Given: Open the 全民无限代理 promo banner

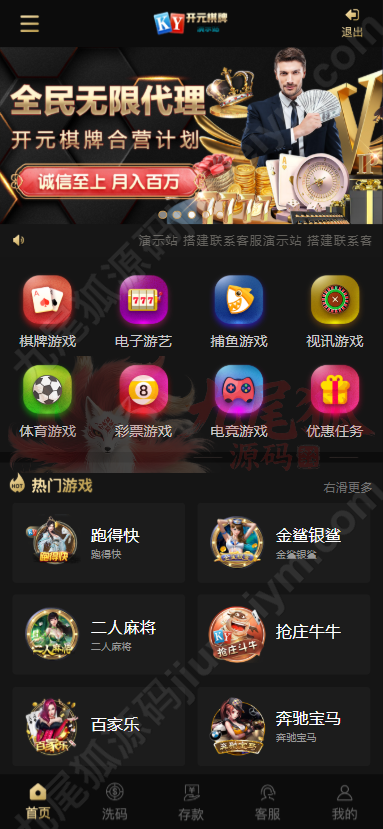Looking at the screenshot, I should [x=192, y=135].
